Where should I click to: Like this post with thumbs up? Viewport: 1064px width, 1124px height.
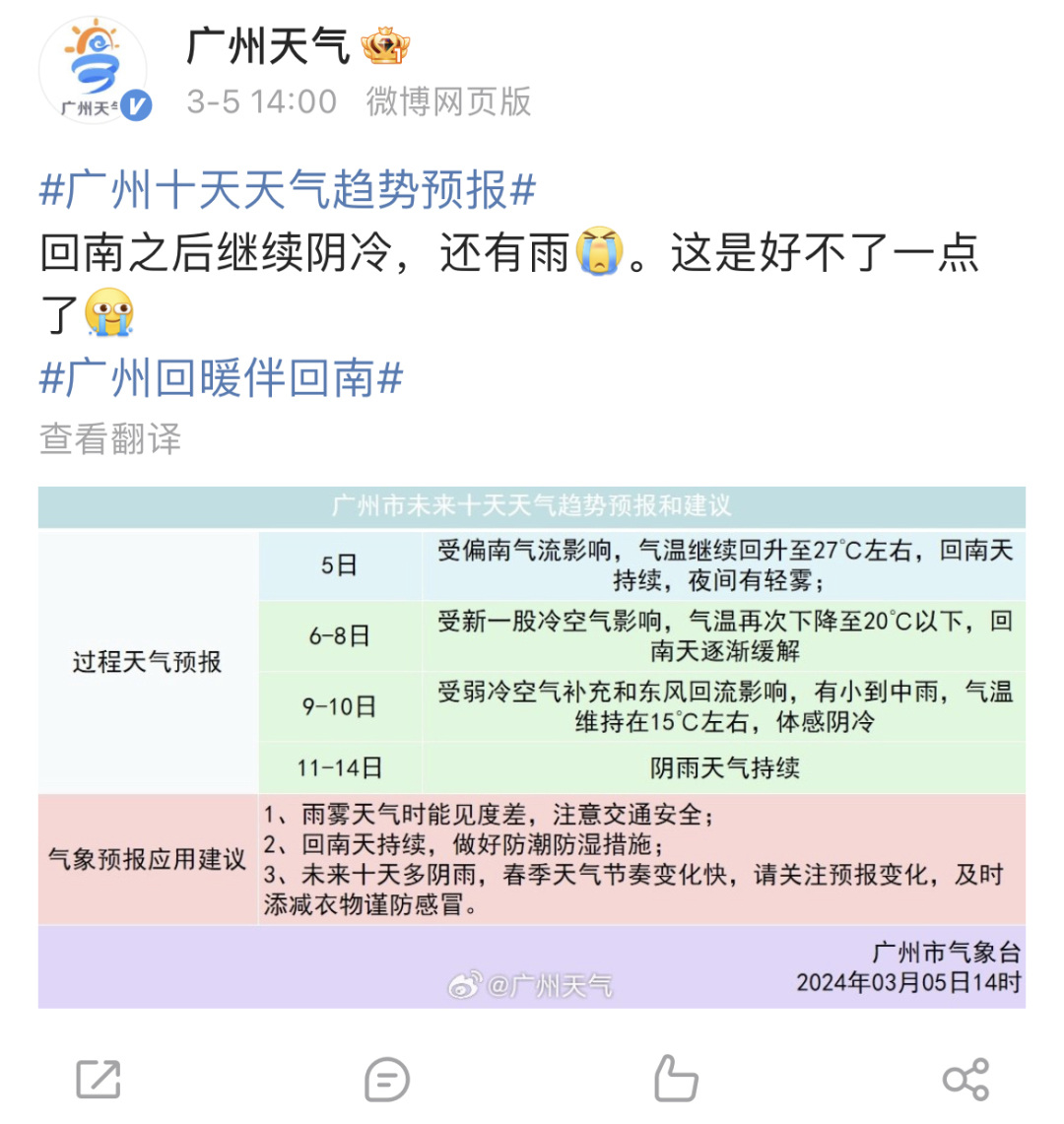tap(676, 1079)
